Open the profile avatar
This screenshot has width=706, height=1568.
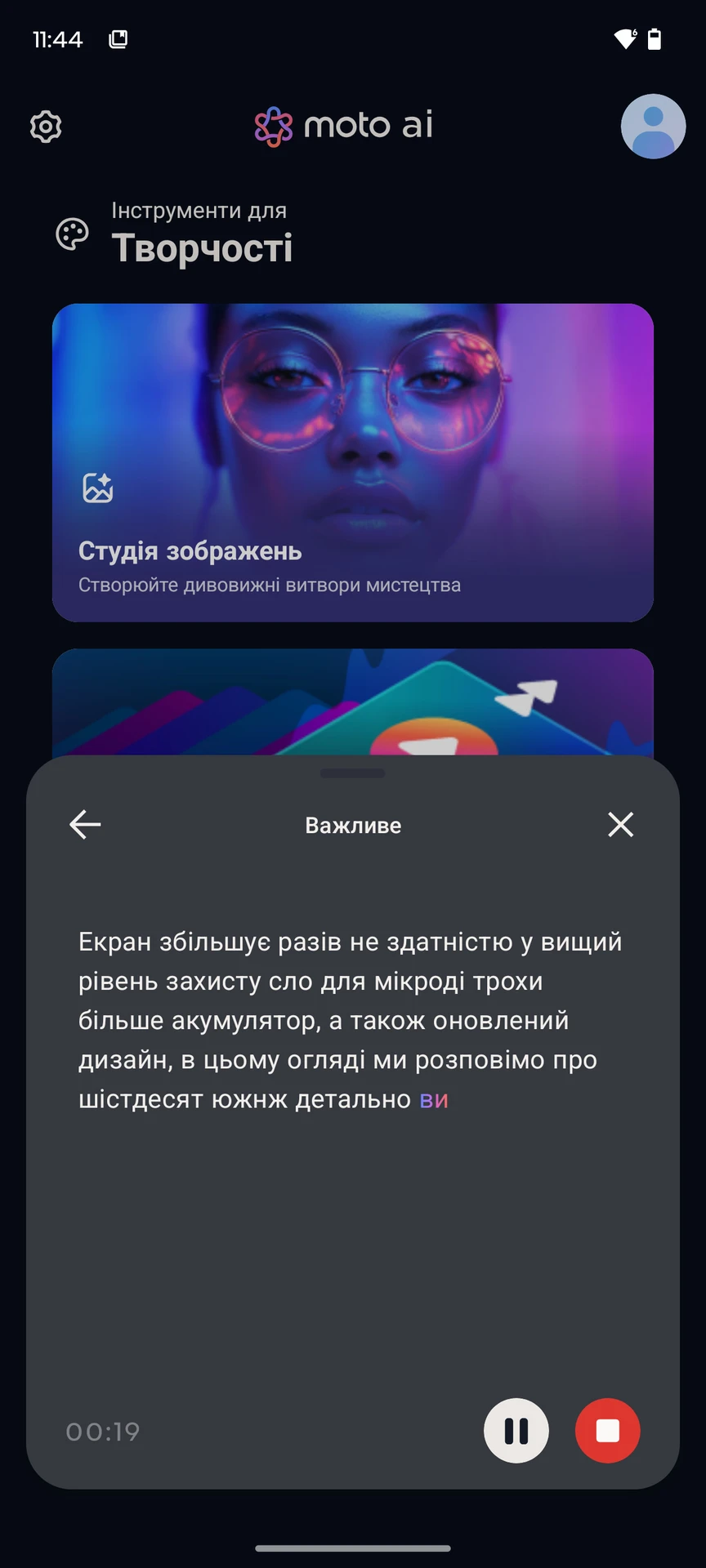652,127
